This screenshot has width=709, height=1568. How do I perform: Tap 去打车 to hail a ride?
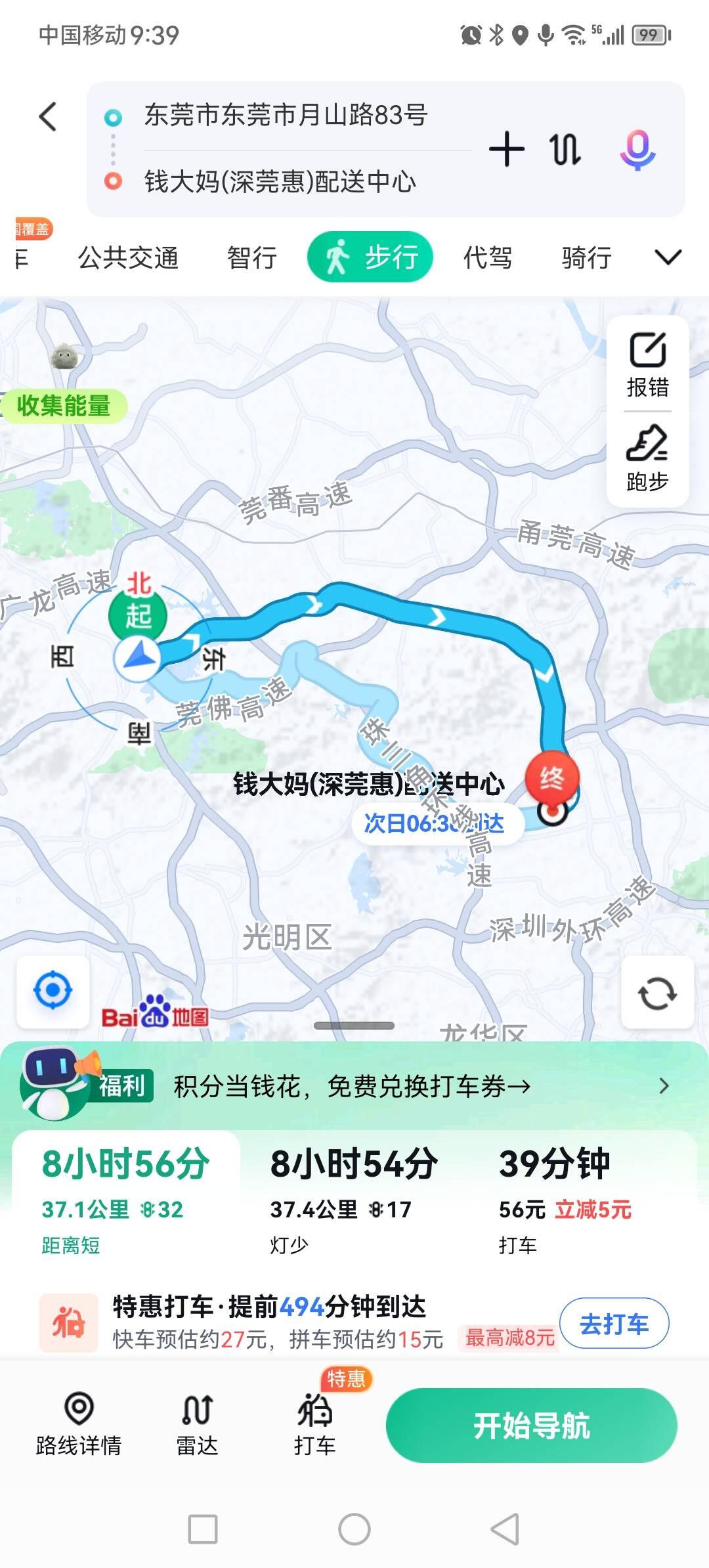(x=614, y=1324)
